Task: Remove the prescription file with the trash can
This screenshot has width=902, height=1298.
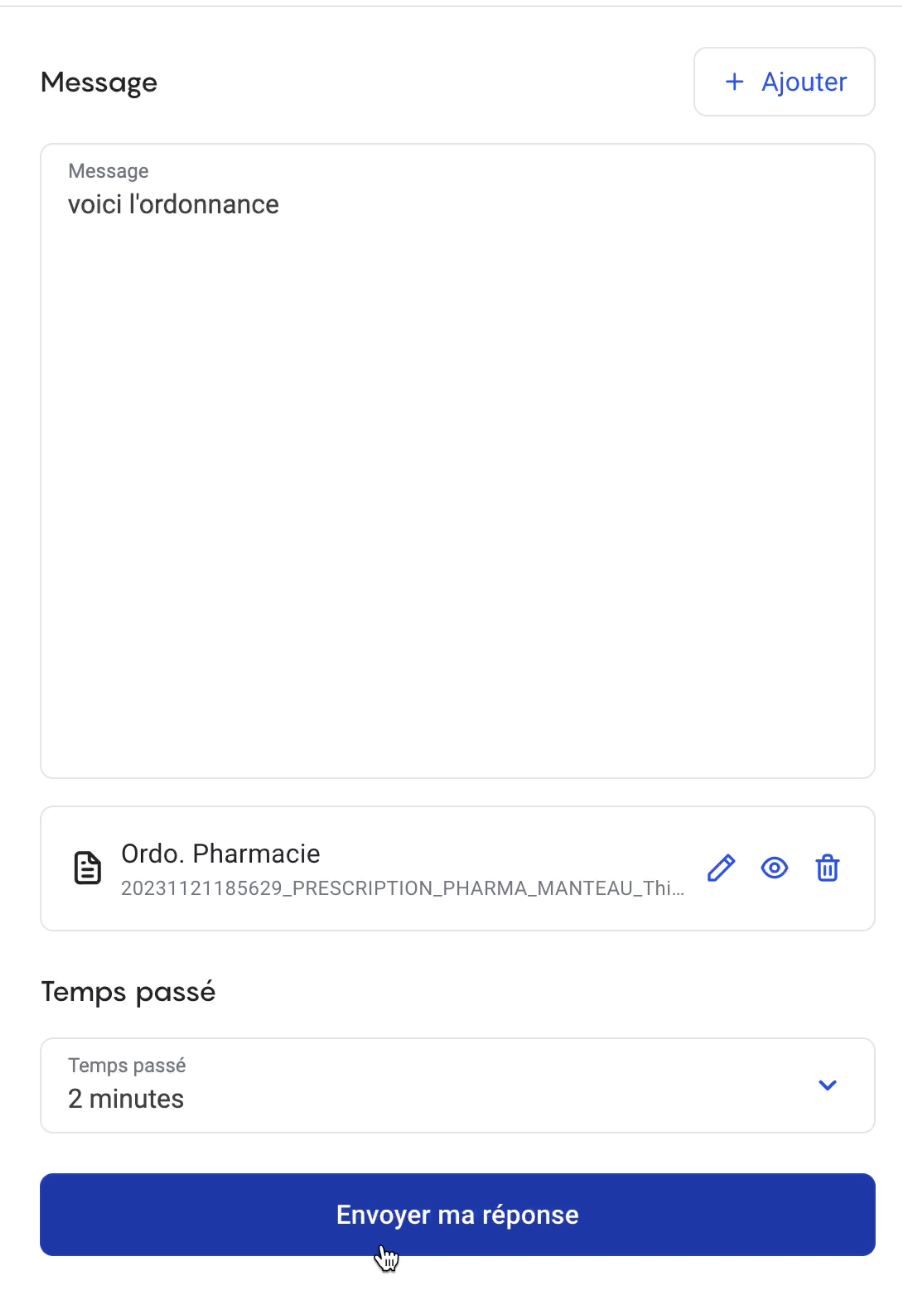Action: click(827, 868)
